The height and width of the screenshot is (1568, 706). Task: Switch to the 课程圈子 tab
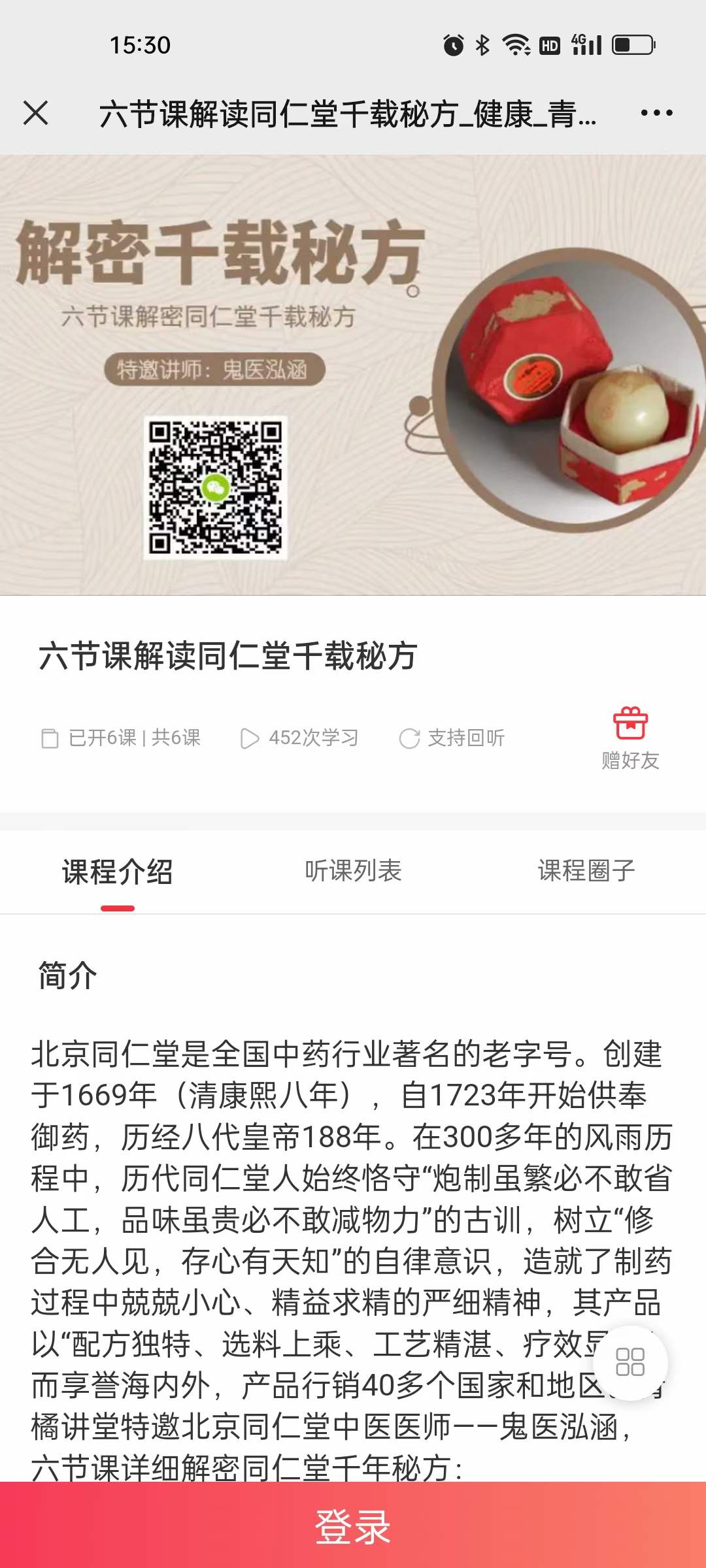tap(586, 871)
